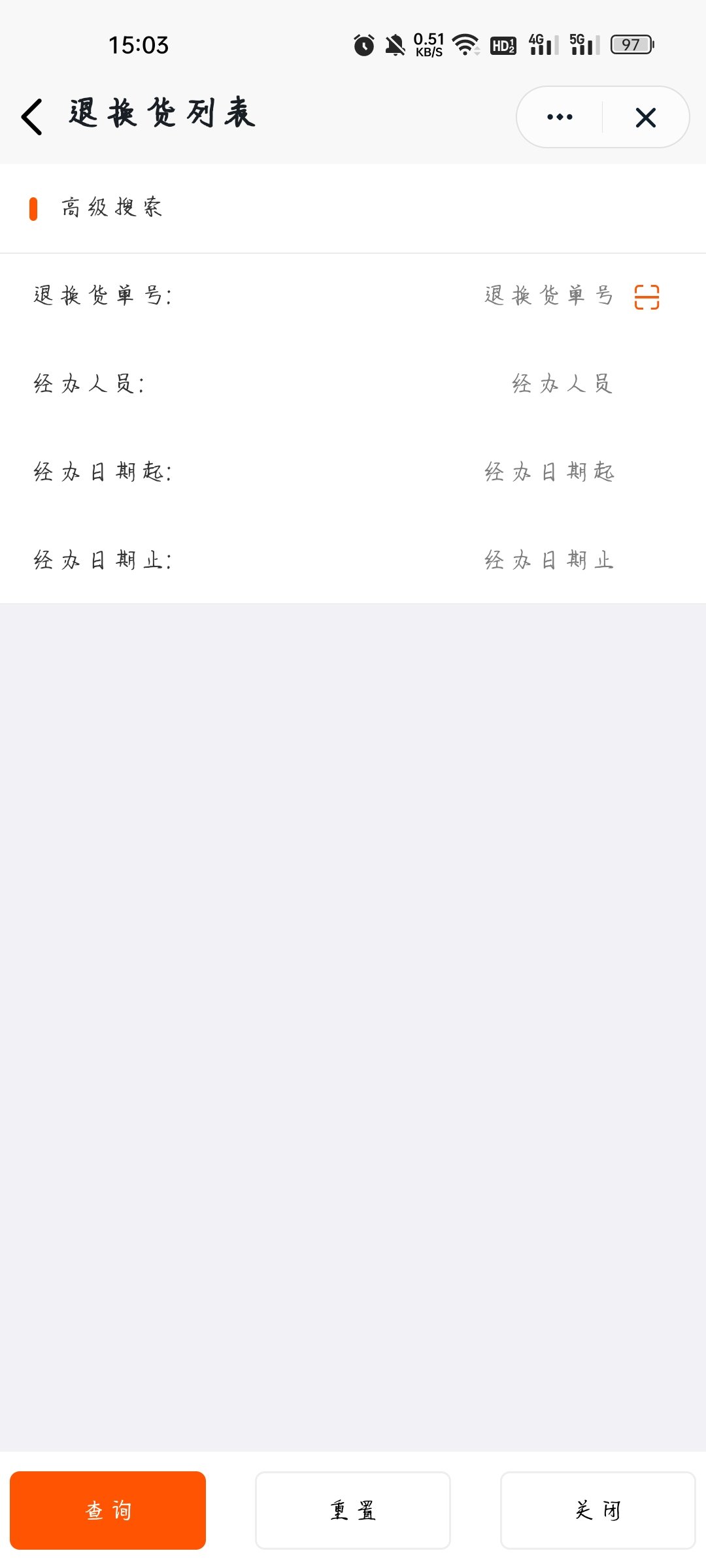Go back from 退换货列表 page
Viewport: 706px width, 1568px height.
(x=32, y=117)
